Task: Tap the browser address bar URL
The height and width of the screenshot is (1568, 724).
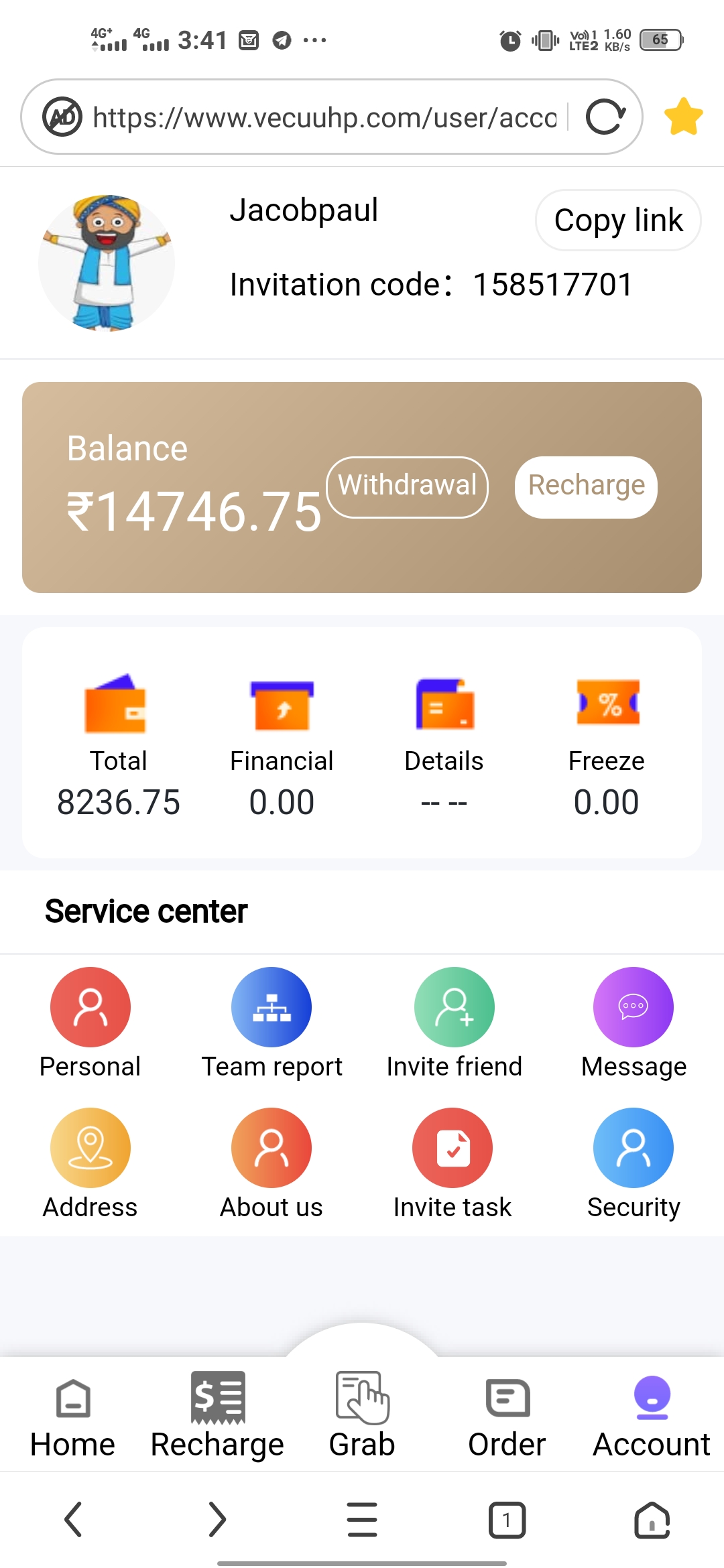Action: pos(324,117)
